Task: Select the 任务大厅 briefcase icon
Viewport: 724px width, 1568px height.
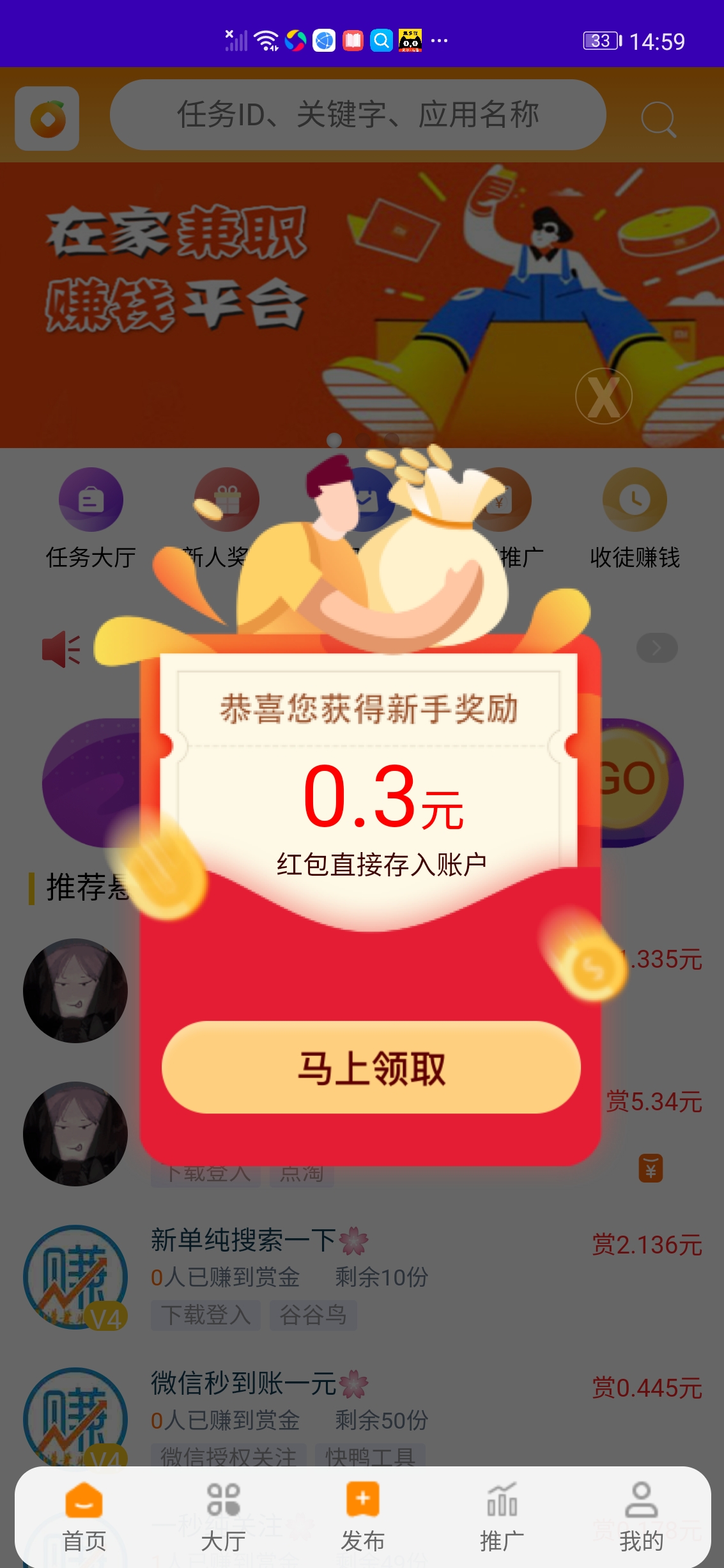Action: pyautogui.click(x=89, y=501)
